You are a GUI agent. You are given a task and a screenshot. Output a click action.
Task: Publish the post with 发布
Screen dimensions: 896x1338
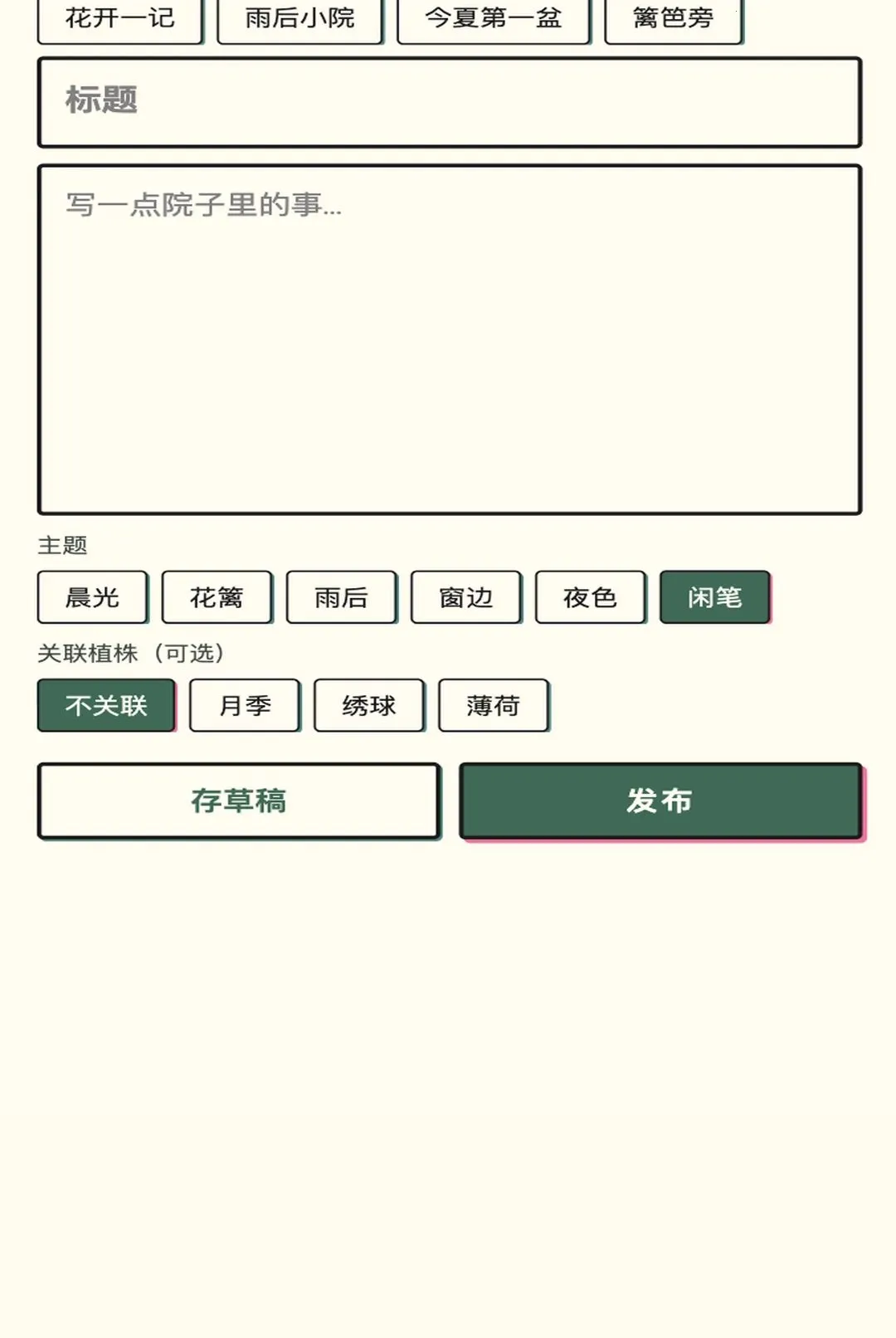point(660,800)
